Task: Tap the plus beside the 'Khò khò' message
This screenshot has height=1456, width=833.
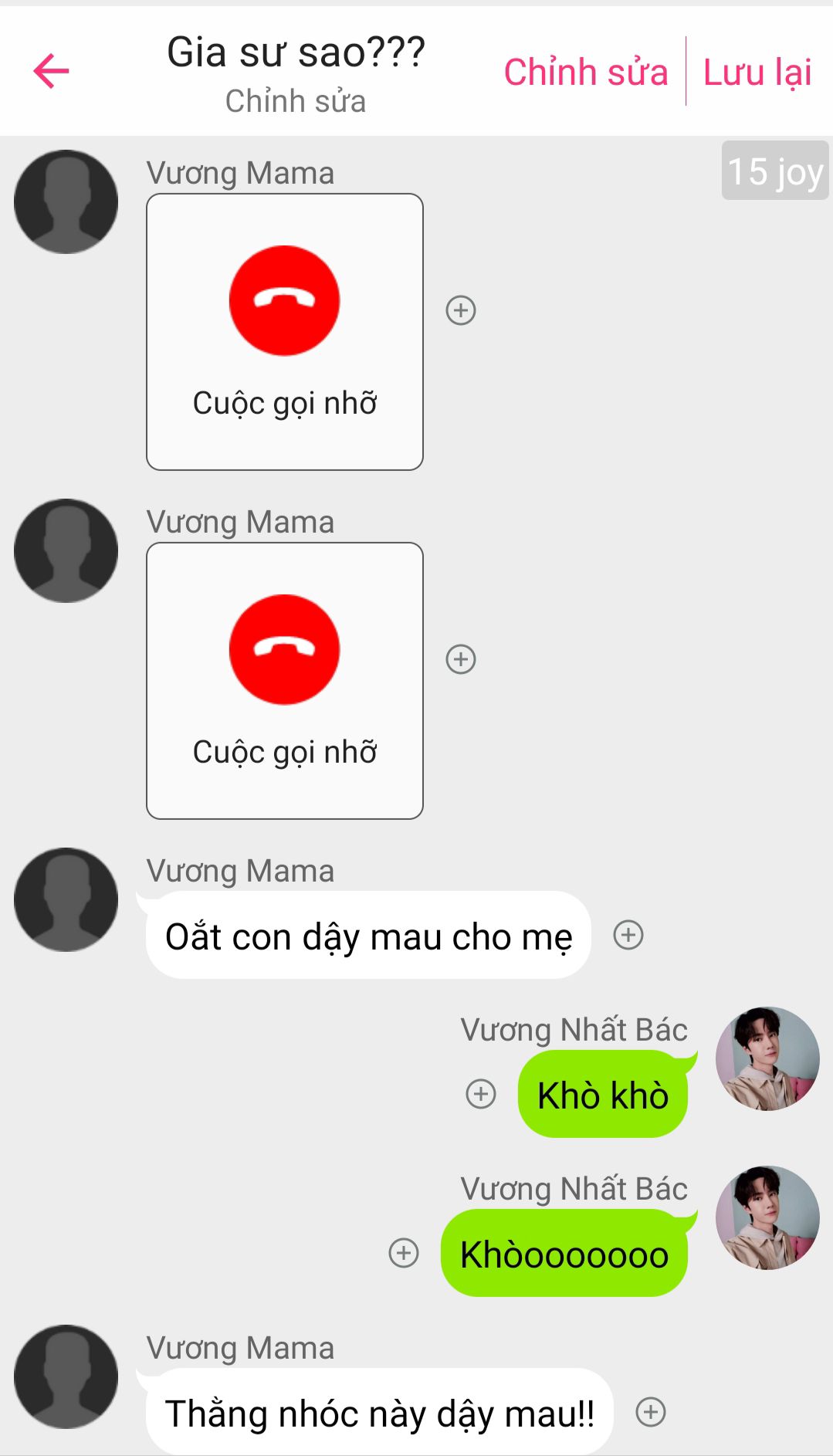Action: pos(481,1094)
